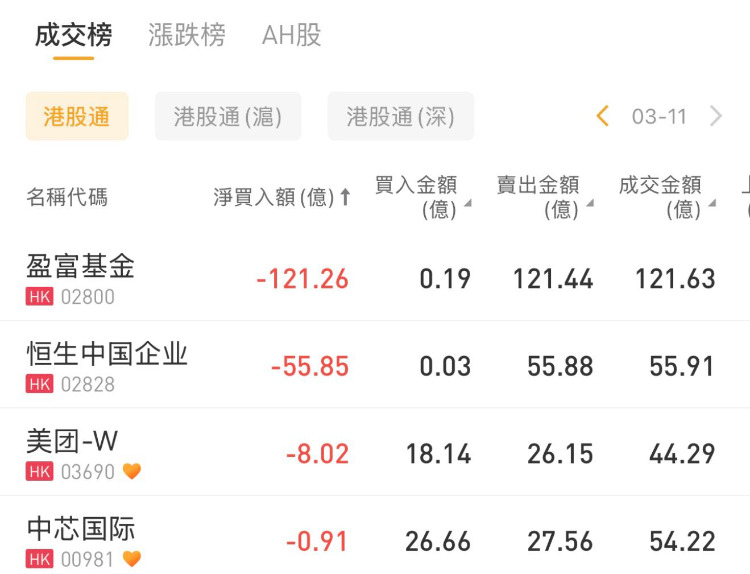Screen dimensions: 750x574
Task: Open 中芯国际 00981 stock details
Action: click(81, 541)
